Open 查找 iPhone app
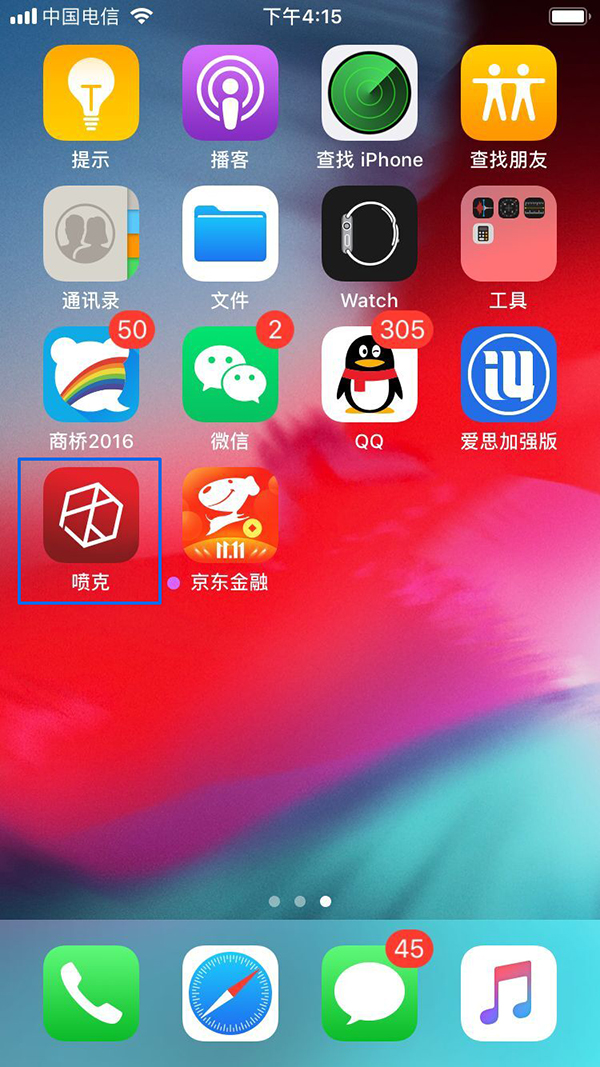600x1067 pixels. [x=369, y=93]
